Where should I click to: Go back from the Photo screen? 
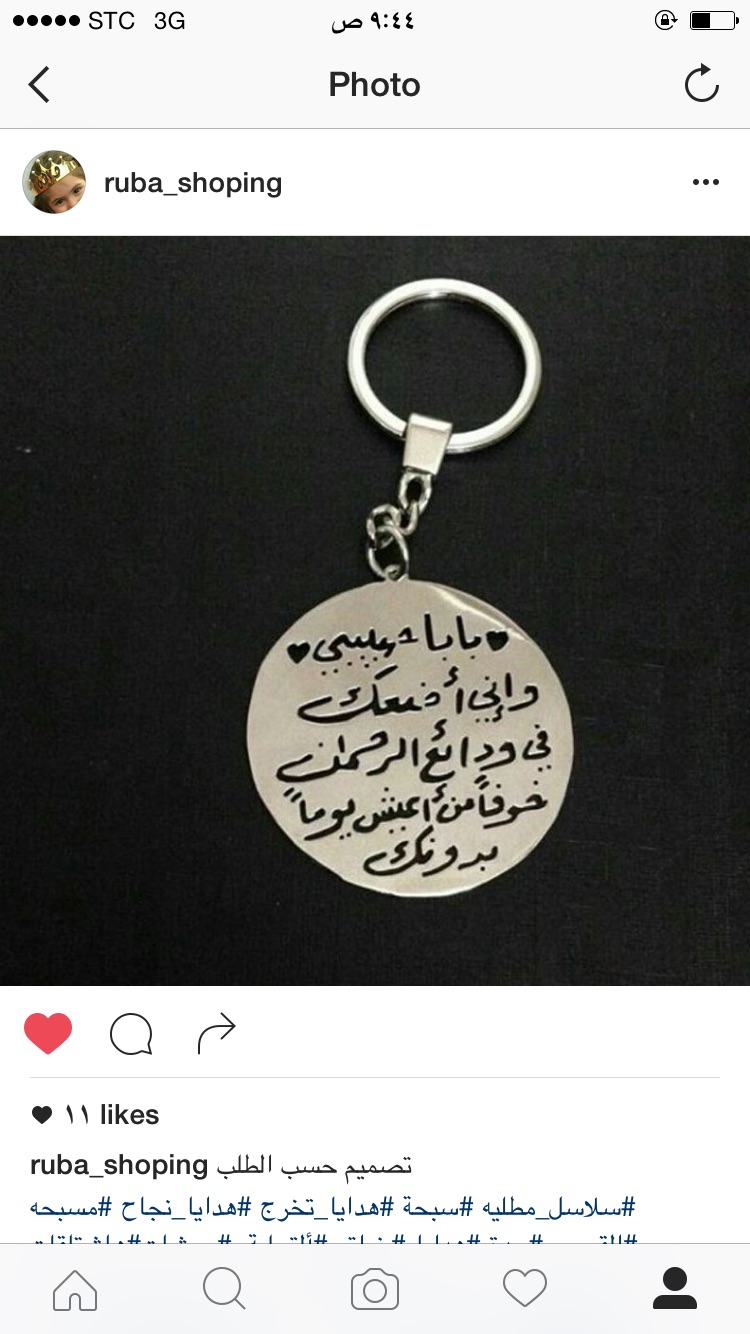tap(39, 85)
